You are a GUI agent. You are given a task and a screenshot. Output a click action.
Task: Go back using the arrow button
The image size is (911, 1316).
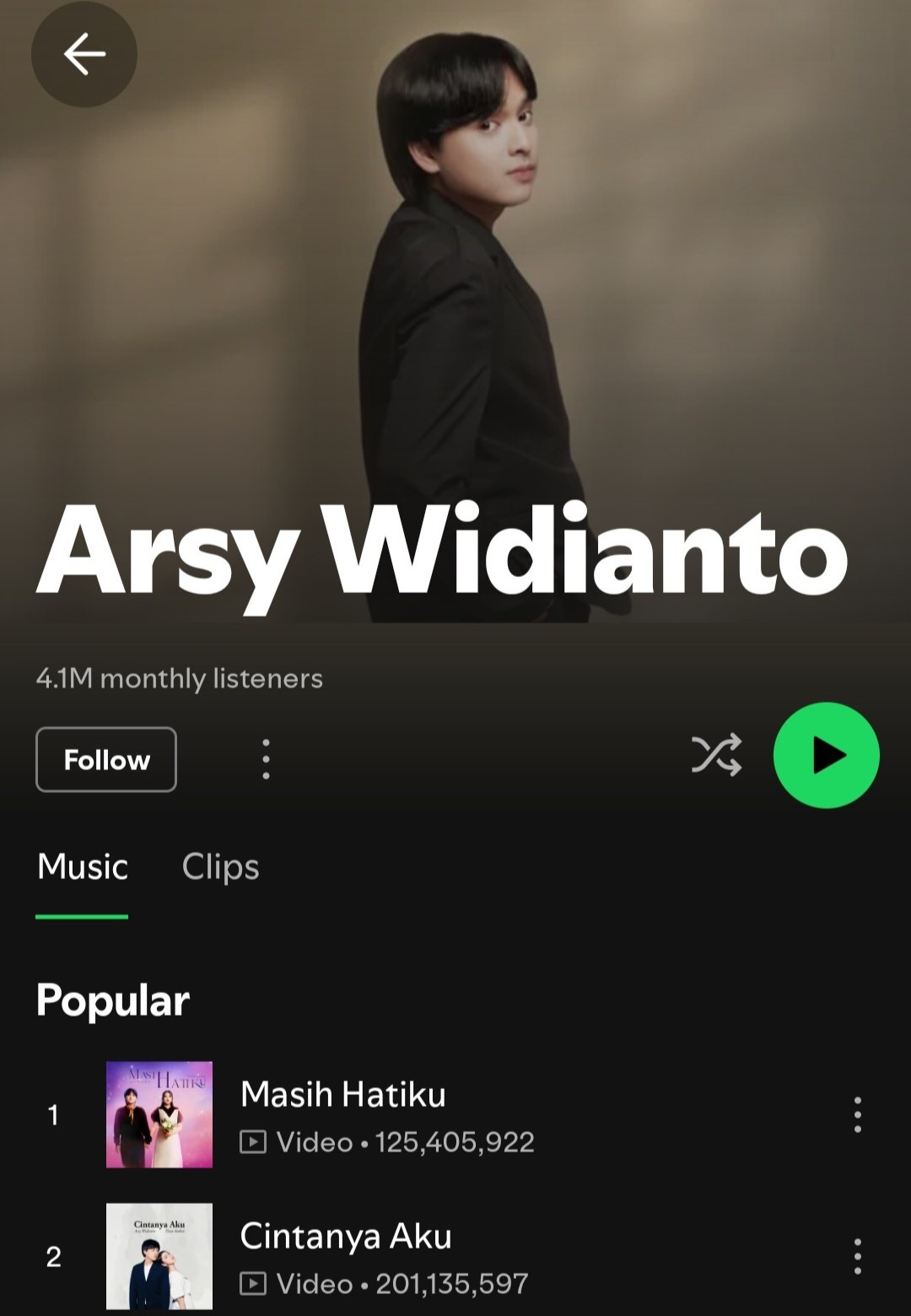click(84, 54)
